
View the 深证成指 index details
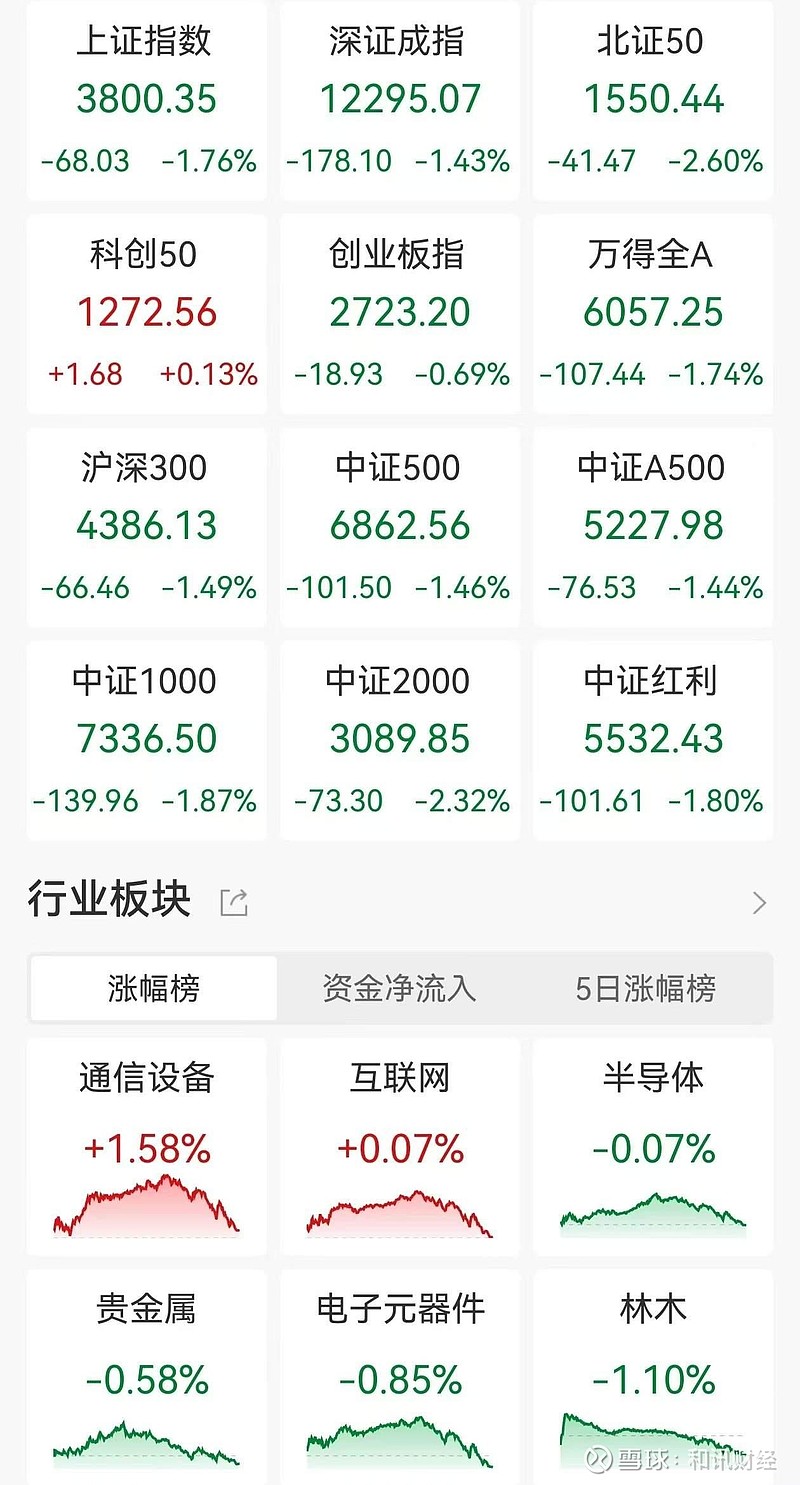tap(399, 100)
